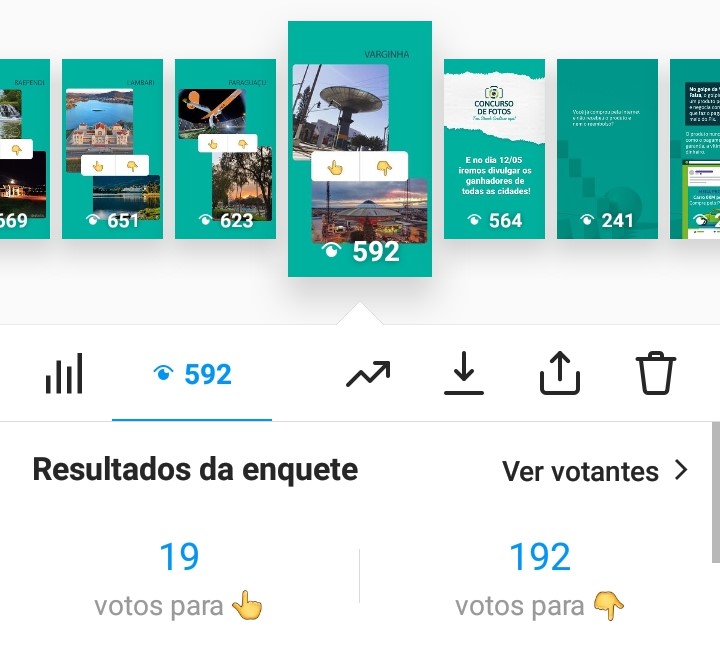Select the Concurso de Fotos story
Image resolution: width=720 pixels, height=657 pixels.
point(494,149)
